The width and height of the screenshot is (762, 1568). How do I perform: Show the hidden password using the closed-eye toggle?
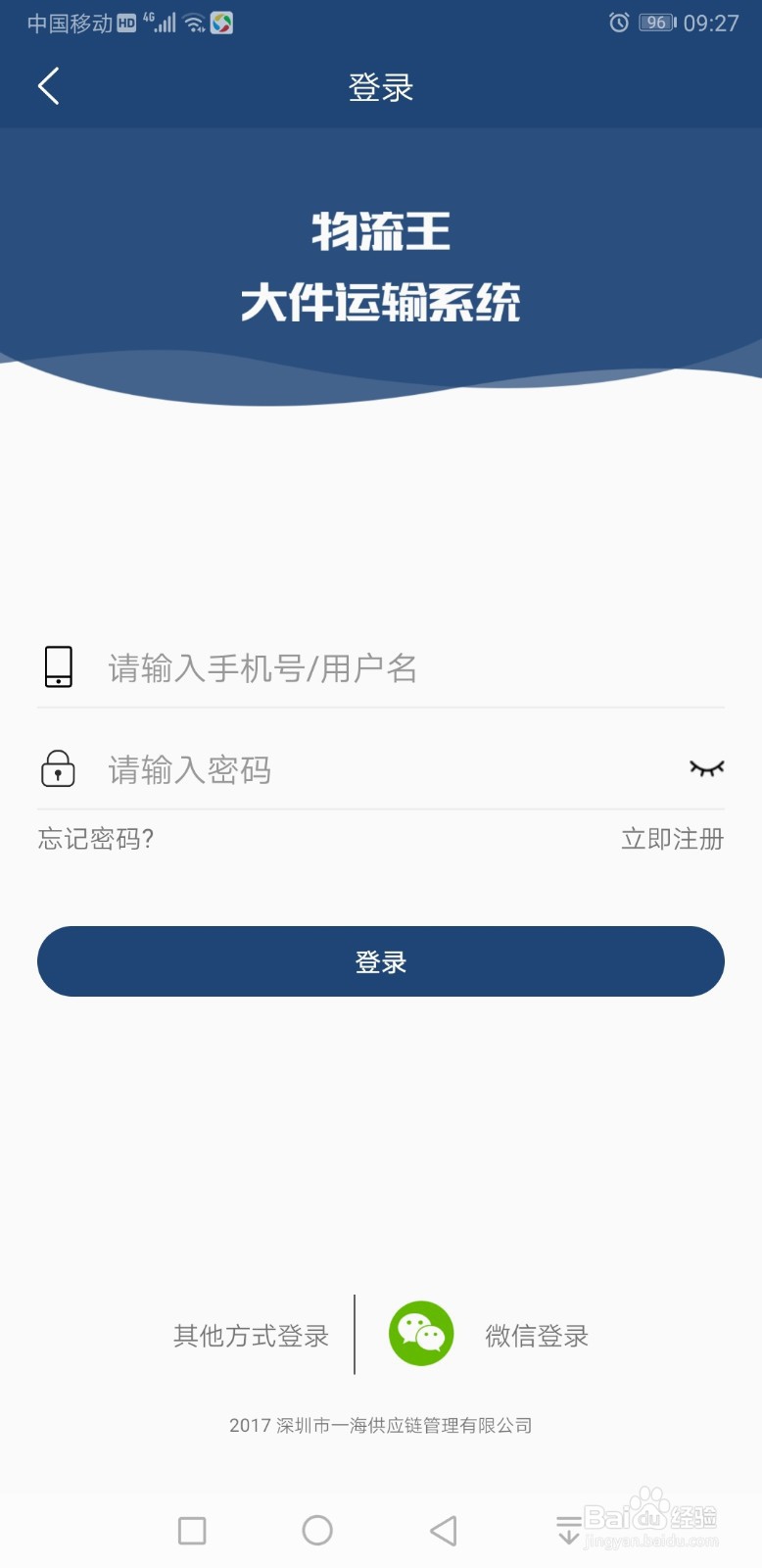pos(707,769)
